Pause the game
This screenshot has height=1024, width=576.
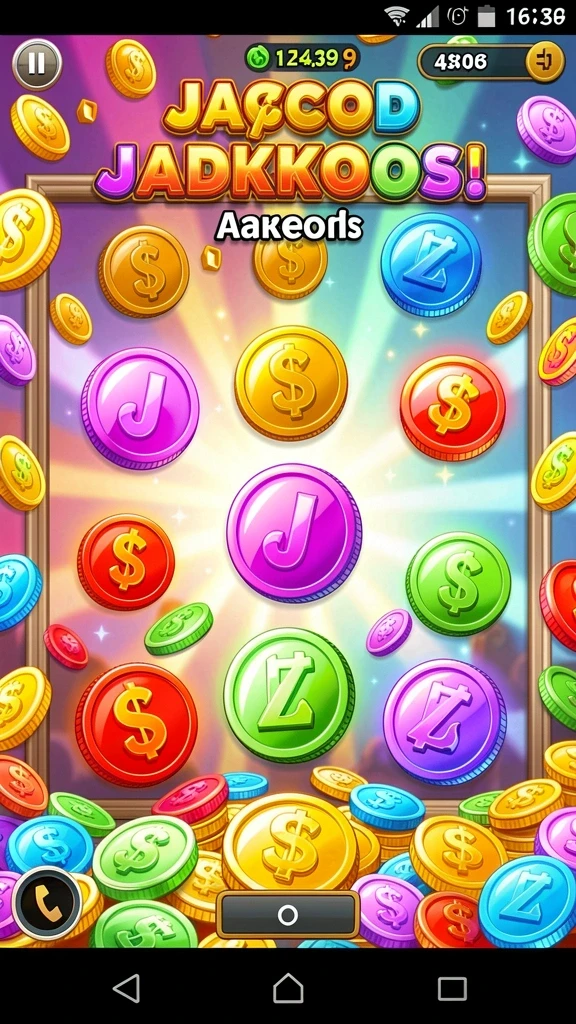[37, 64]
